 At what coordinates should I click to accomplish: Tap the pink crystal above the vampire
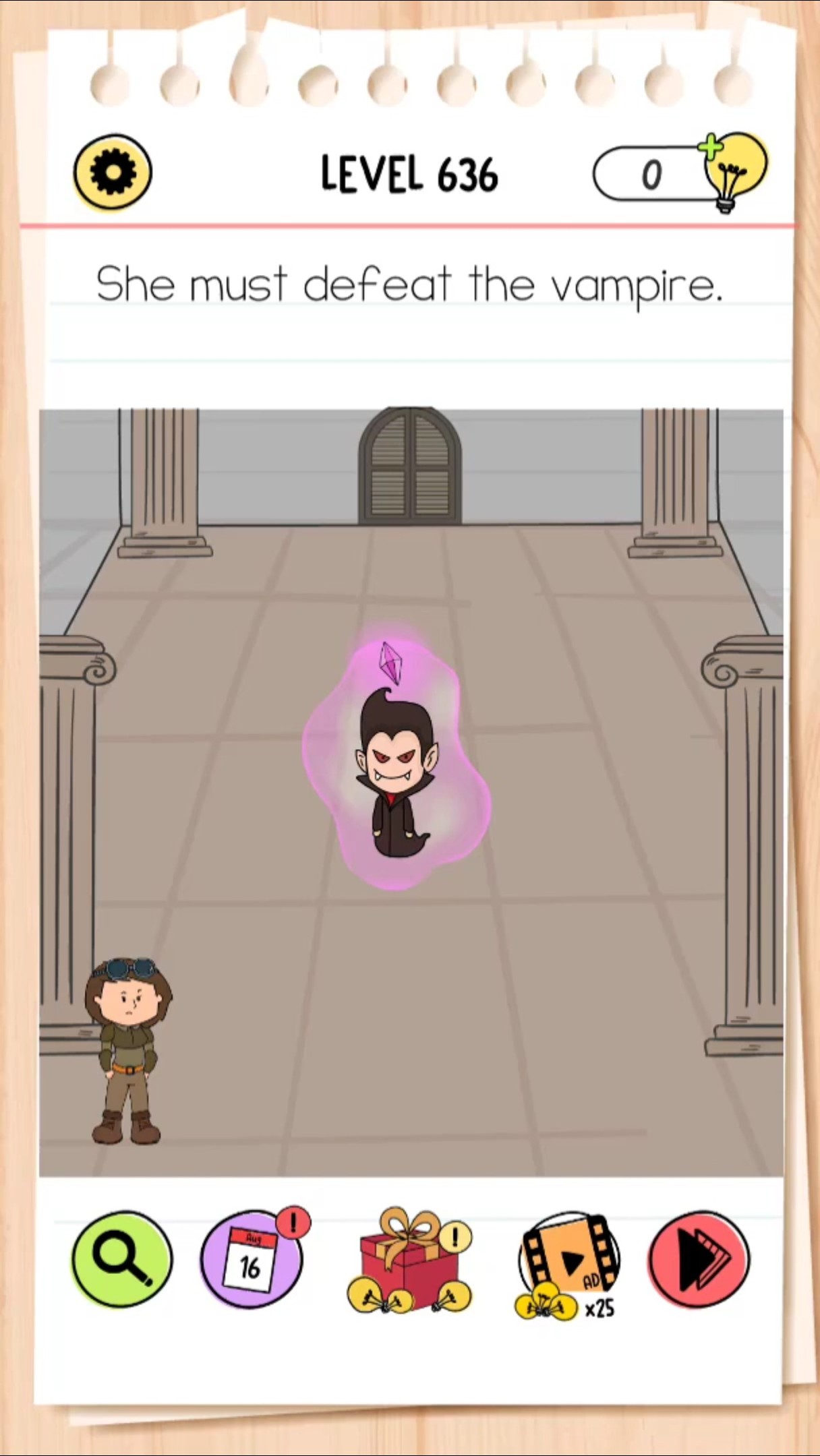click(390, 663)
